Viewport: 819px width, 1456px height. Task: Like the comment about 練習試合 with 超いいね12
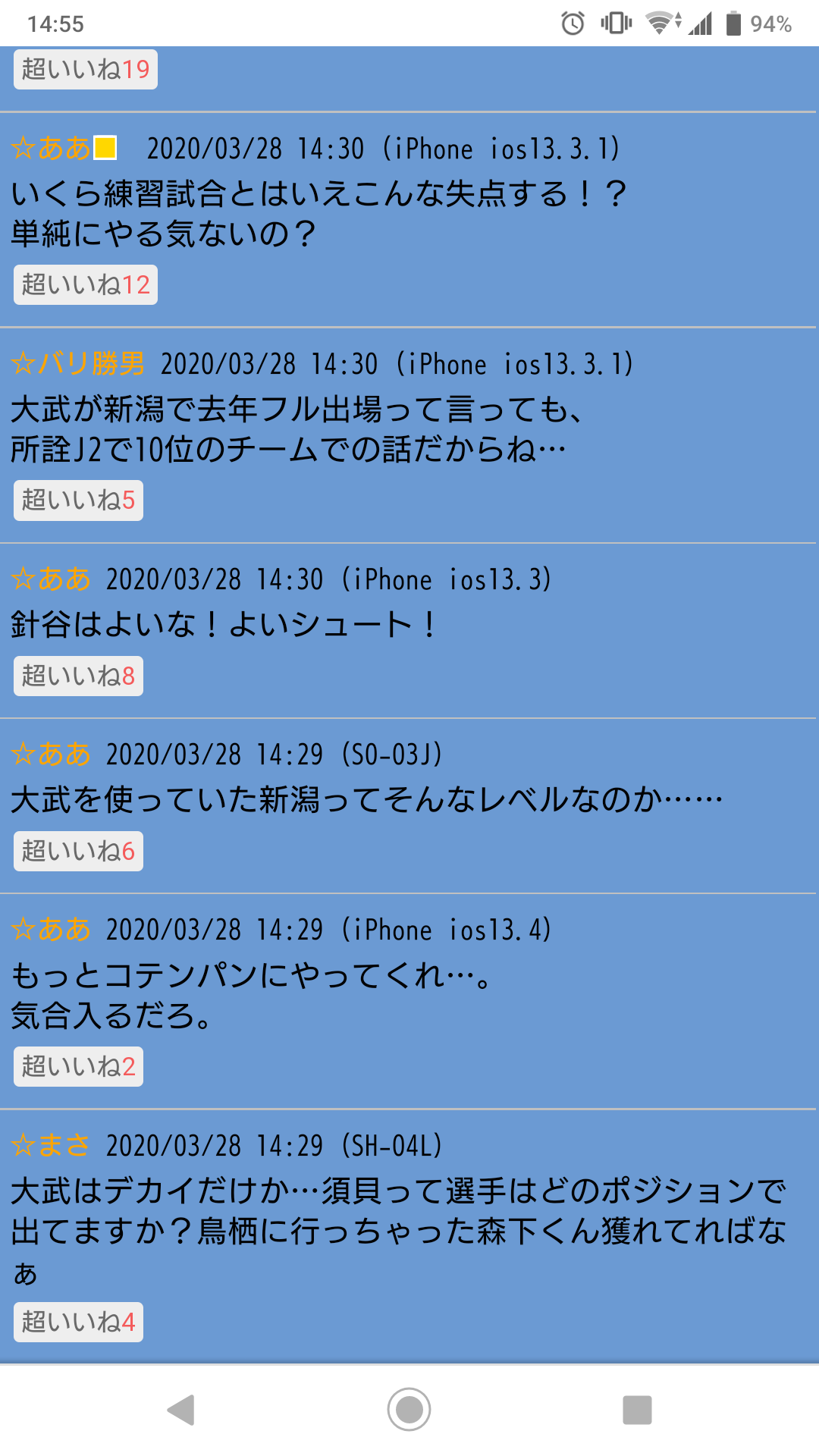(86, 284)
